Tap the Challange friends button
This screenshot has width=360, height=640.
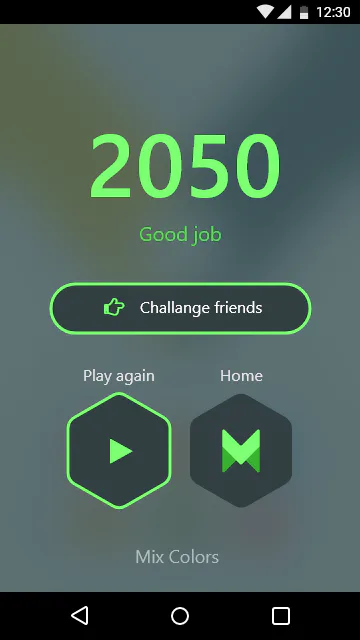[x=180, y=308]
